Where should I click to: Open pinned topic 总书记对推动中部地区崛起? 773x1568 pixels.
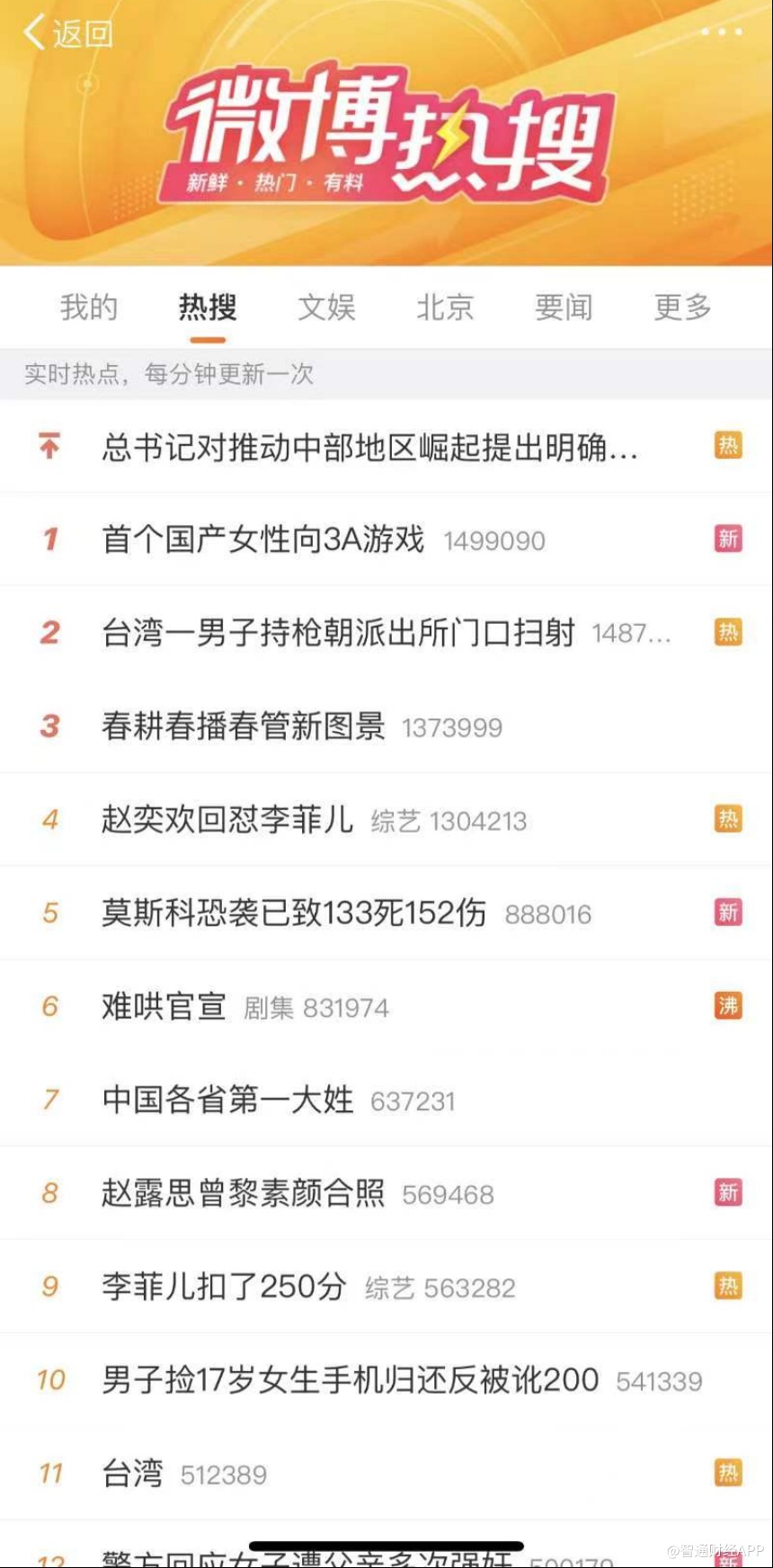369,447
